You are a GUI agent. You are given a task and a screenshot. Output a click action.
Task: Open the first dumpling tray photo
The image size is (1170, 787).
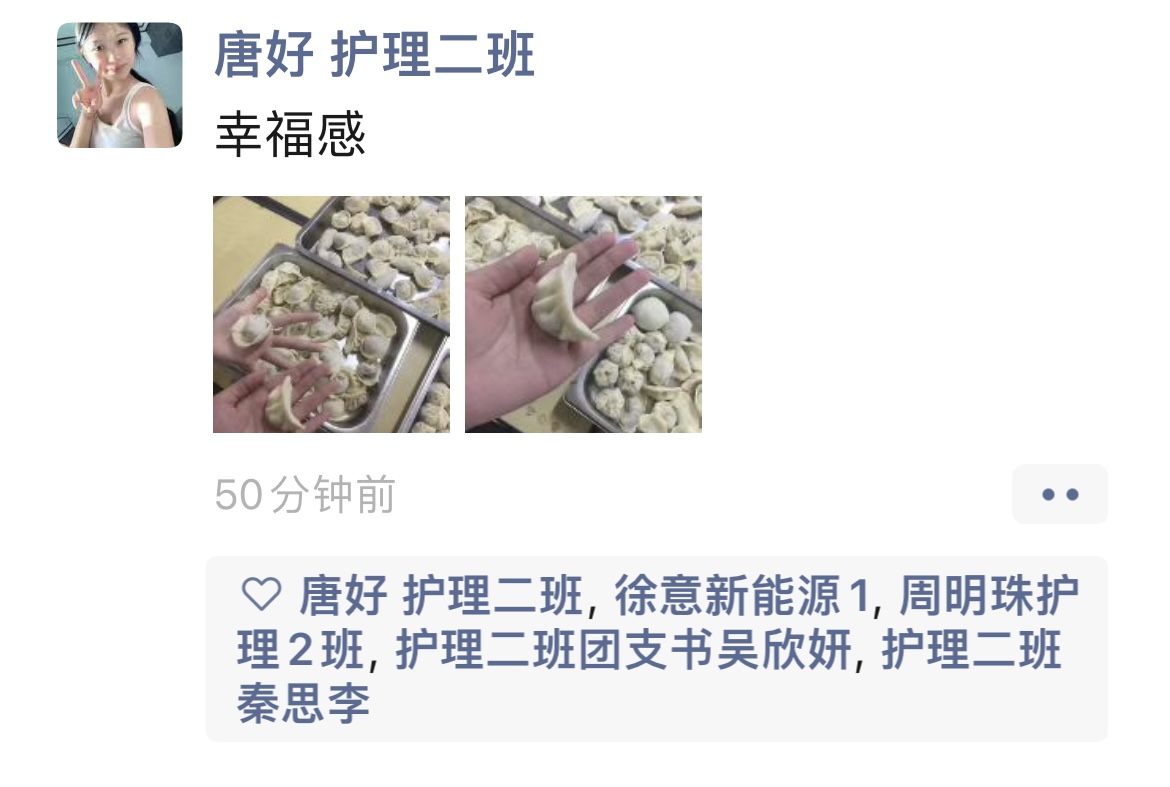click(331, 314)
